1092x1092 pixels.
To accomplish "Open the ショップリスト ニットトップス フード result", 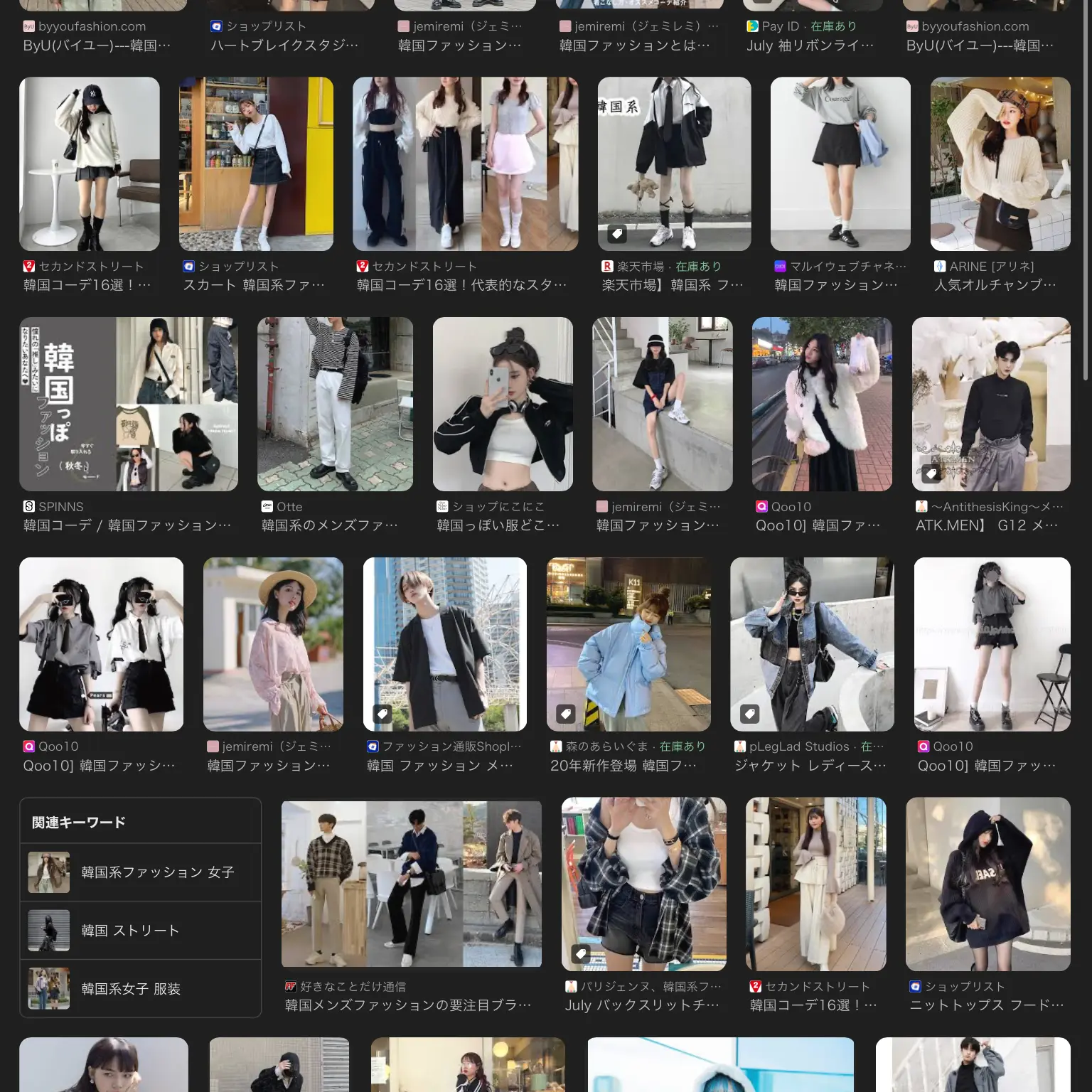I will (x=987, y=884).
